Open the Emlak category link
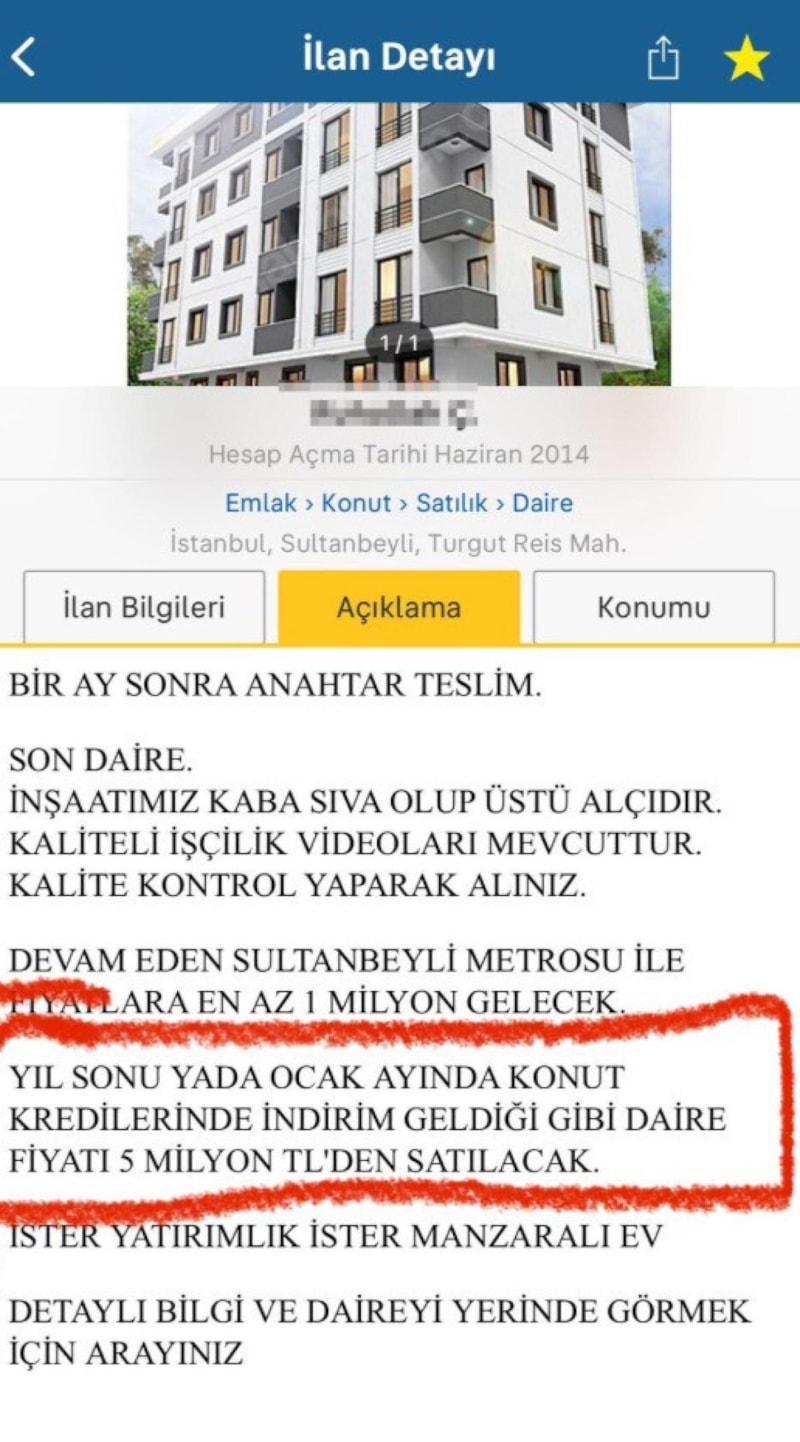Viewport: 800px width, 1442px height. click(x=260, y=502)
